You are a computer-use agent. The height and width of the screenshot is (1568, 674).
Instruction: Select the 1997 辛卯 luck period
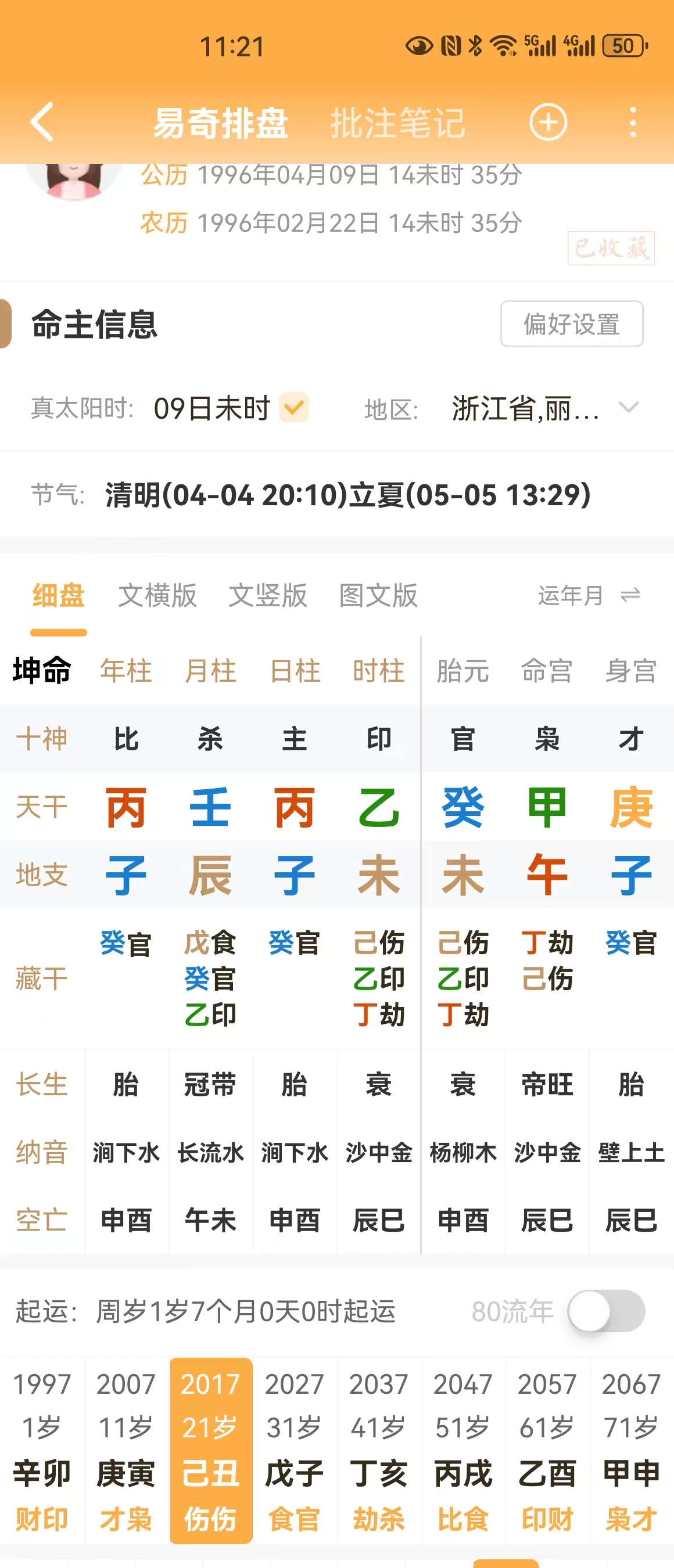42,1450
